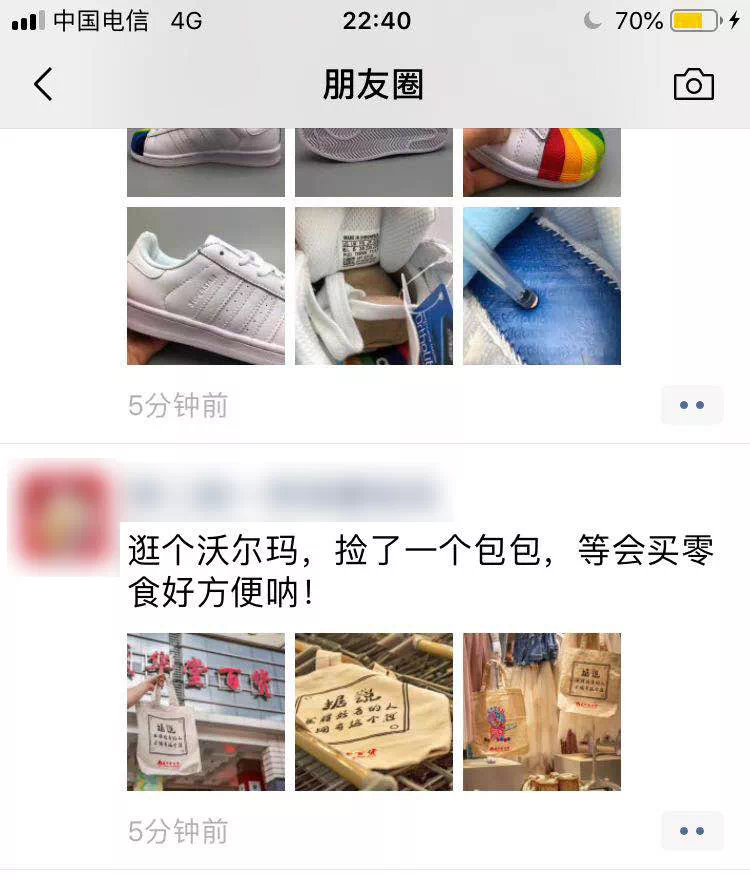Open the options menu under the sneakers post
Screen dimensions: 750x875
click(691, 405)
